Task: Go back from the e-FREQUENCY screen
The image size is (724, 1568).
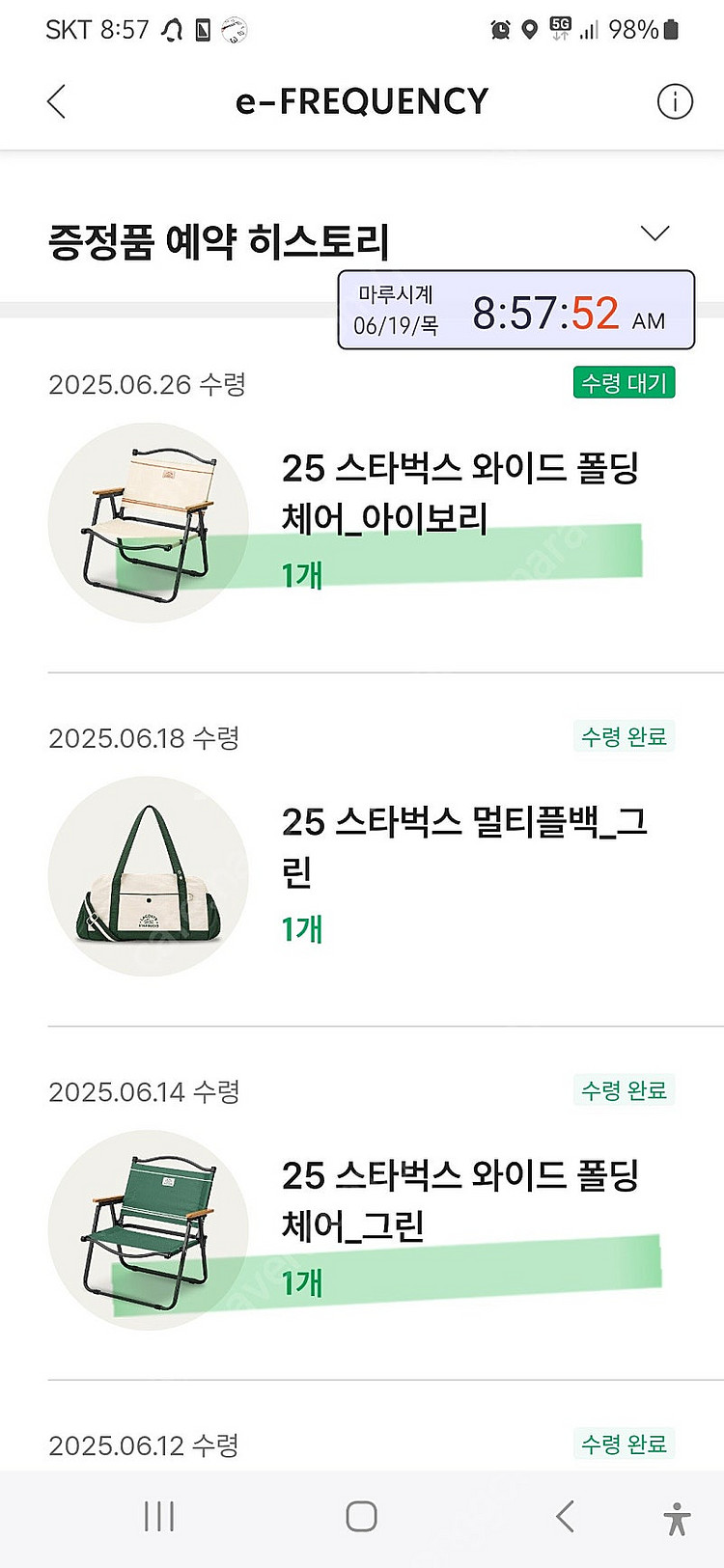Action: pyautogui.click(x=56, y=101)
